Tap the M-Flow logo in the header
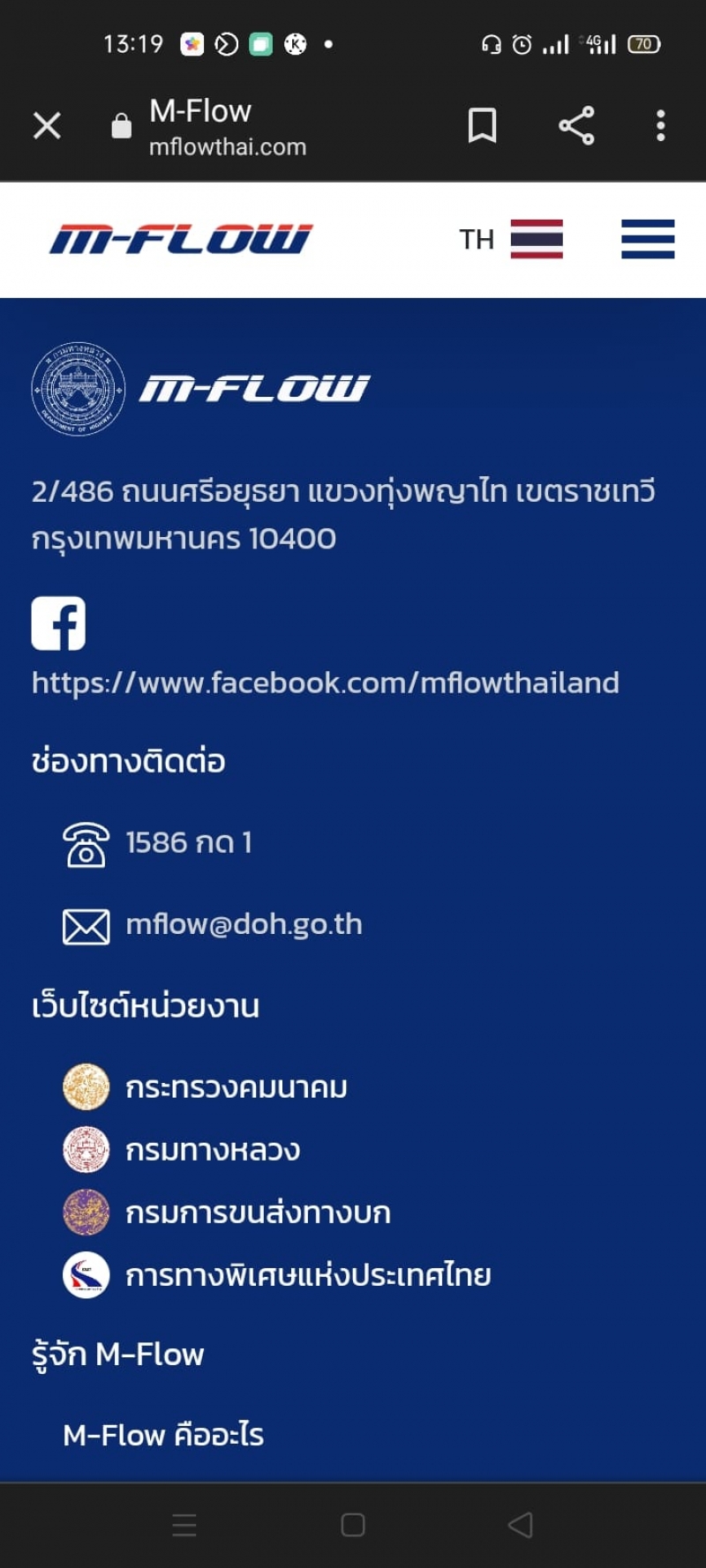The width and height of the screenshot is (706, 1568). pyautogui.click(x=181, y=239)
